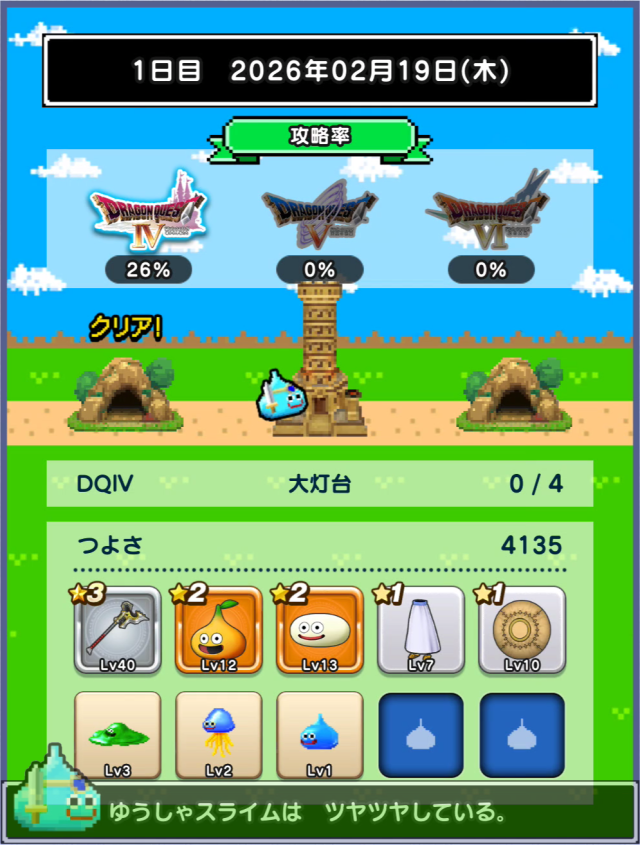The width and height of the screenshot is (640, 845).
Task: Choose the Lv3 green bubble slime
Action: coord(117,735)
